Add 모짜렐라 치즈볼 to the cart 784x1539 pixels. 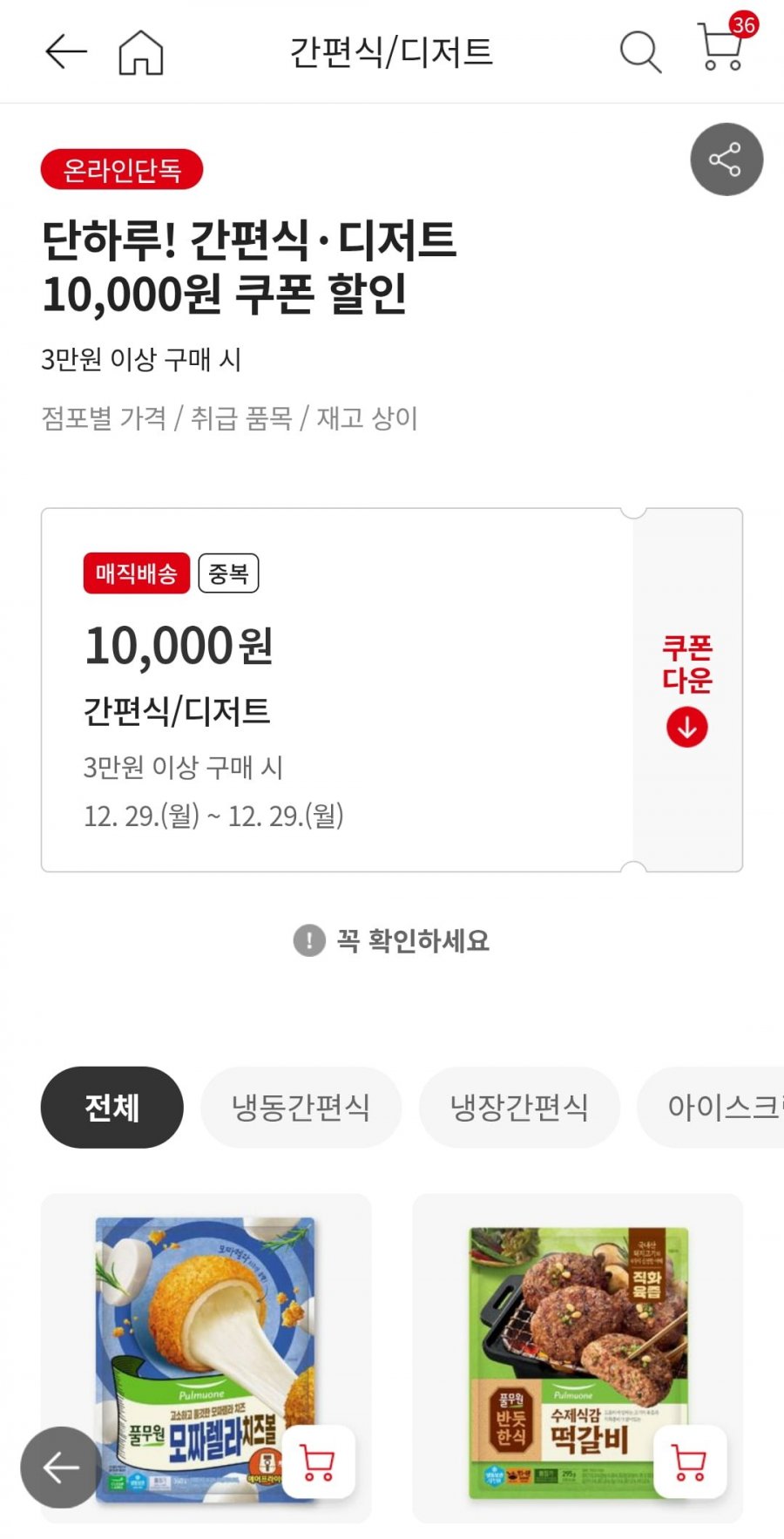coord(318,1461)
